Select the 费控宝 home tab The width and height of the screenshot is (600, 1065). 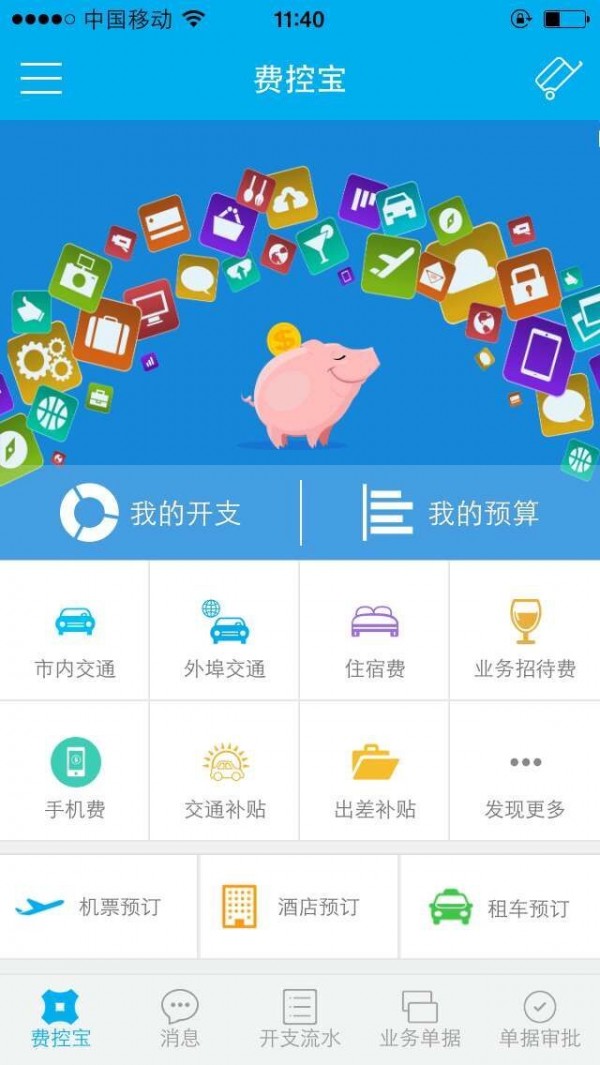(60, 1019)
